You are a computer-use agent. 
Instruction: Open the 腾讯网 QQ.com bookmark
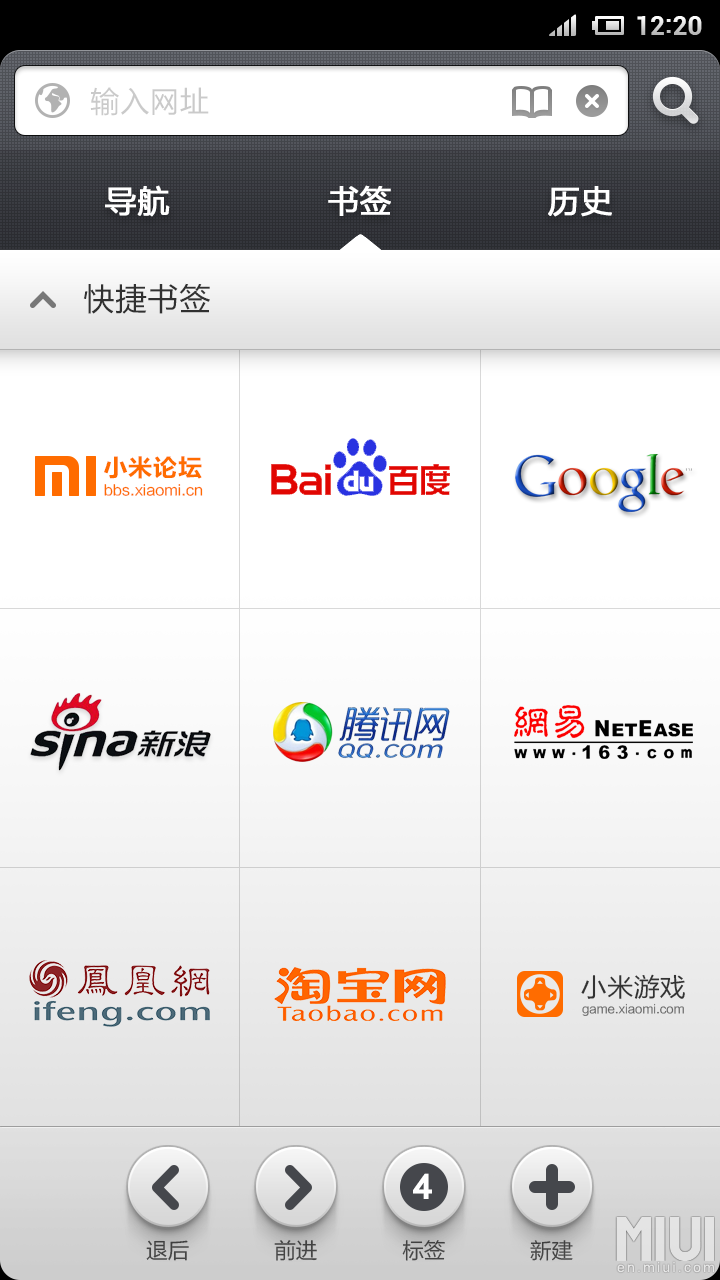[x=360, y=737]
